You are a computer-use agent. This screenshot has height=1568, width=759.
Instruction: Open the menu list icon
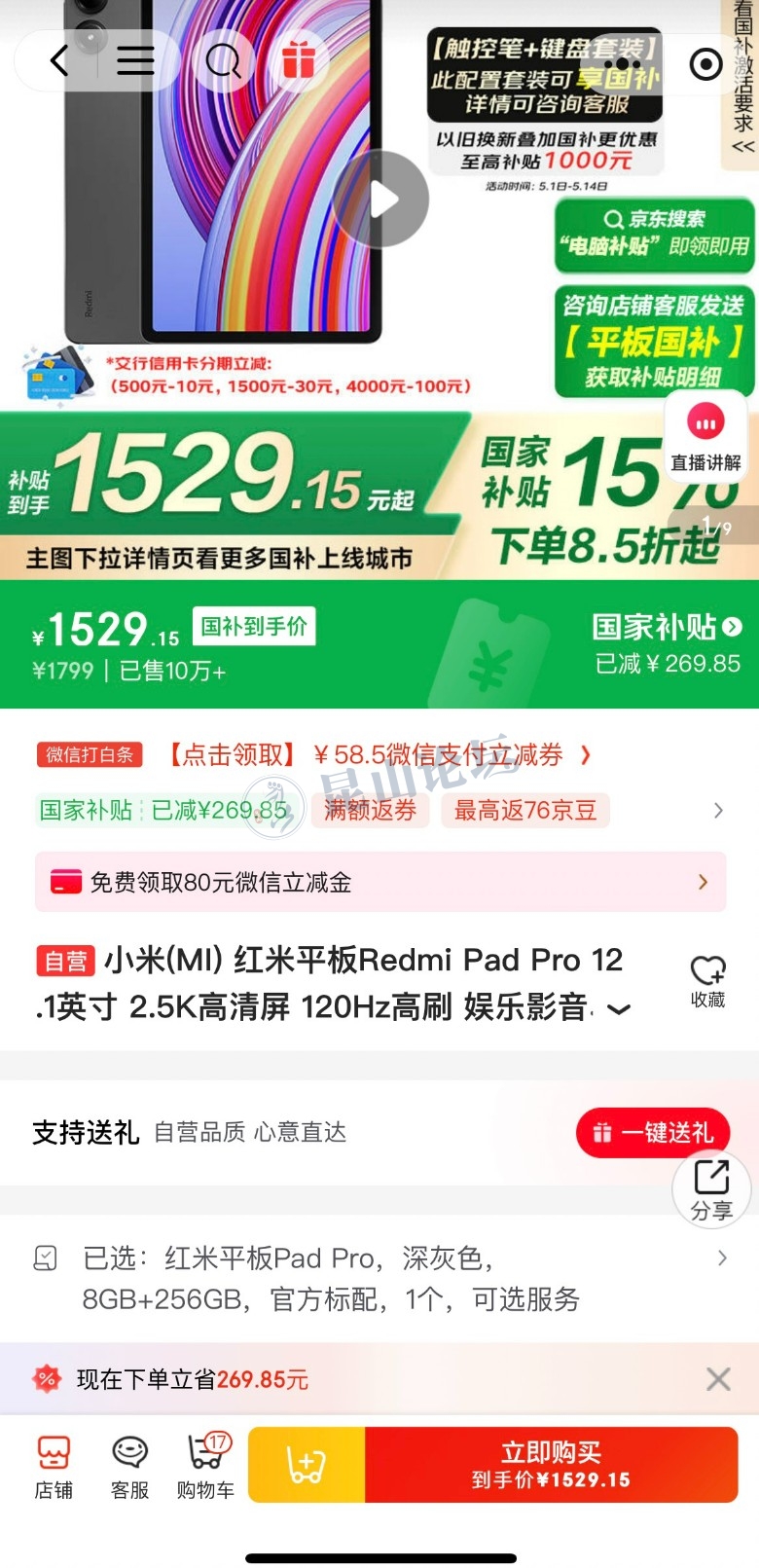135,61
